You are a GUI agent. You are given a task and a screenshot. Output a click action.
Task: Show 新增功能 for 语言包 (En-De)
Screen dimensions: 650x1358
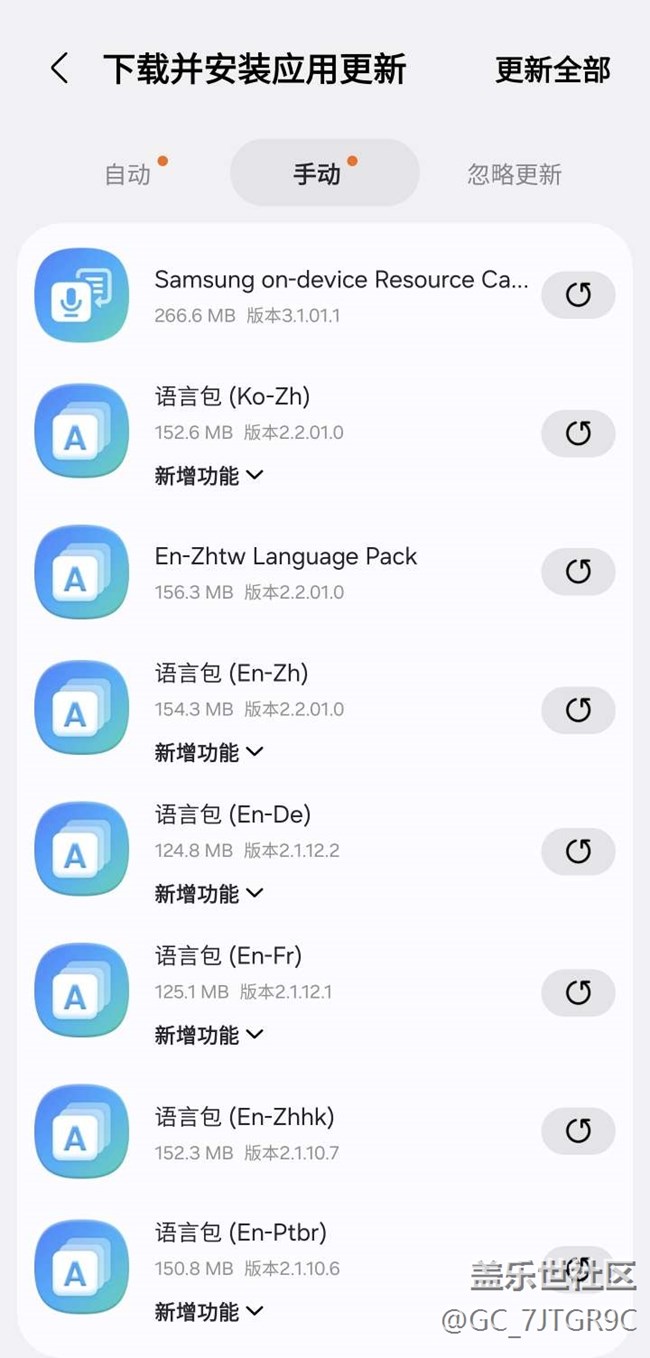[x=208, y=893]
